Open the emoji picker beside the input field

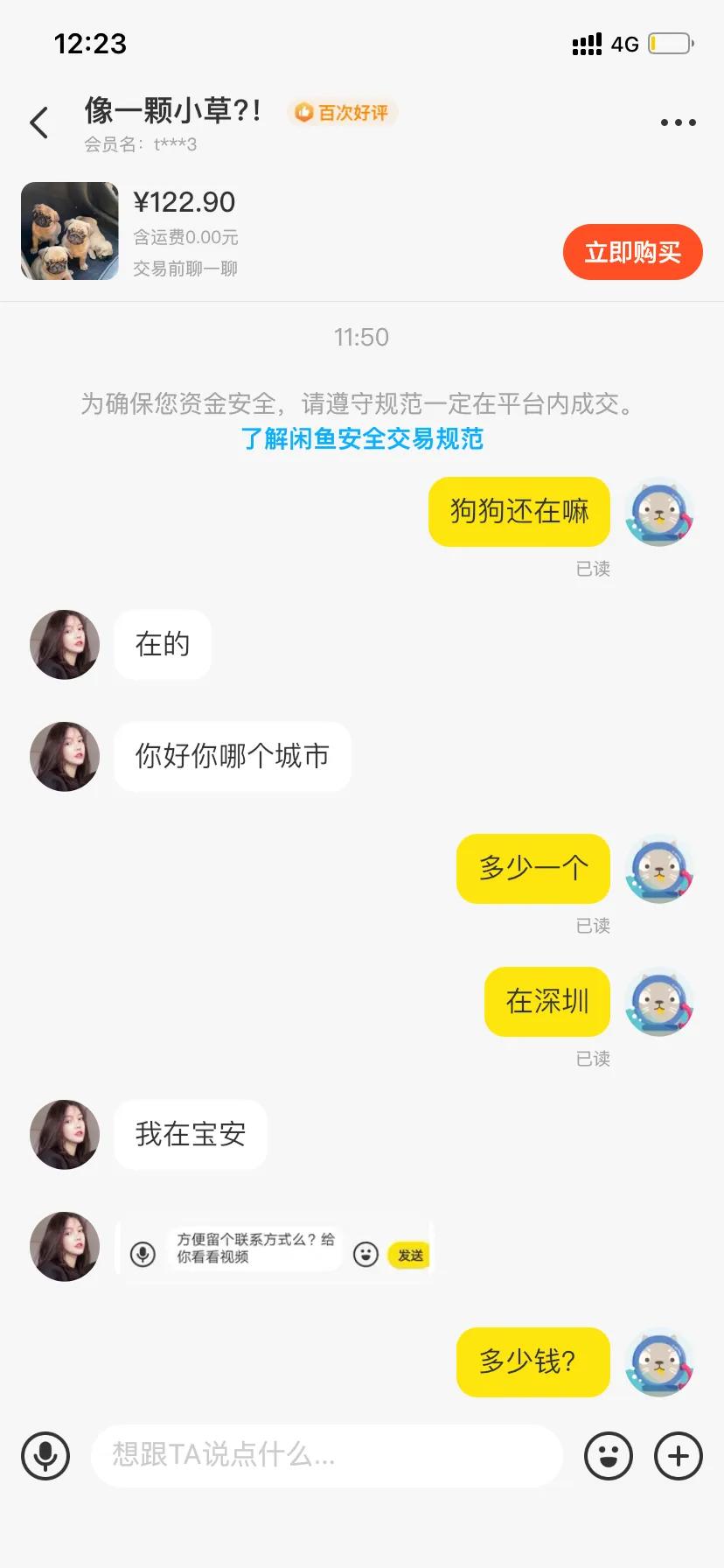coord(609,1455)
